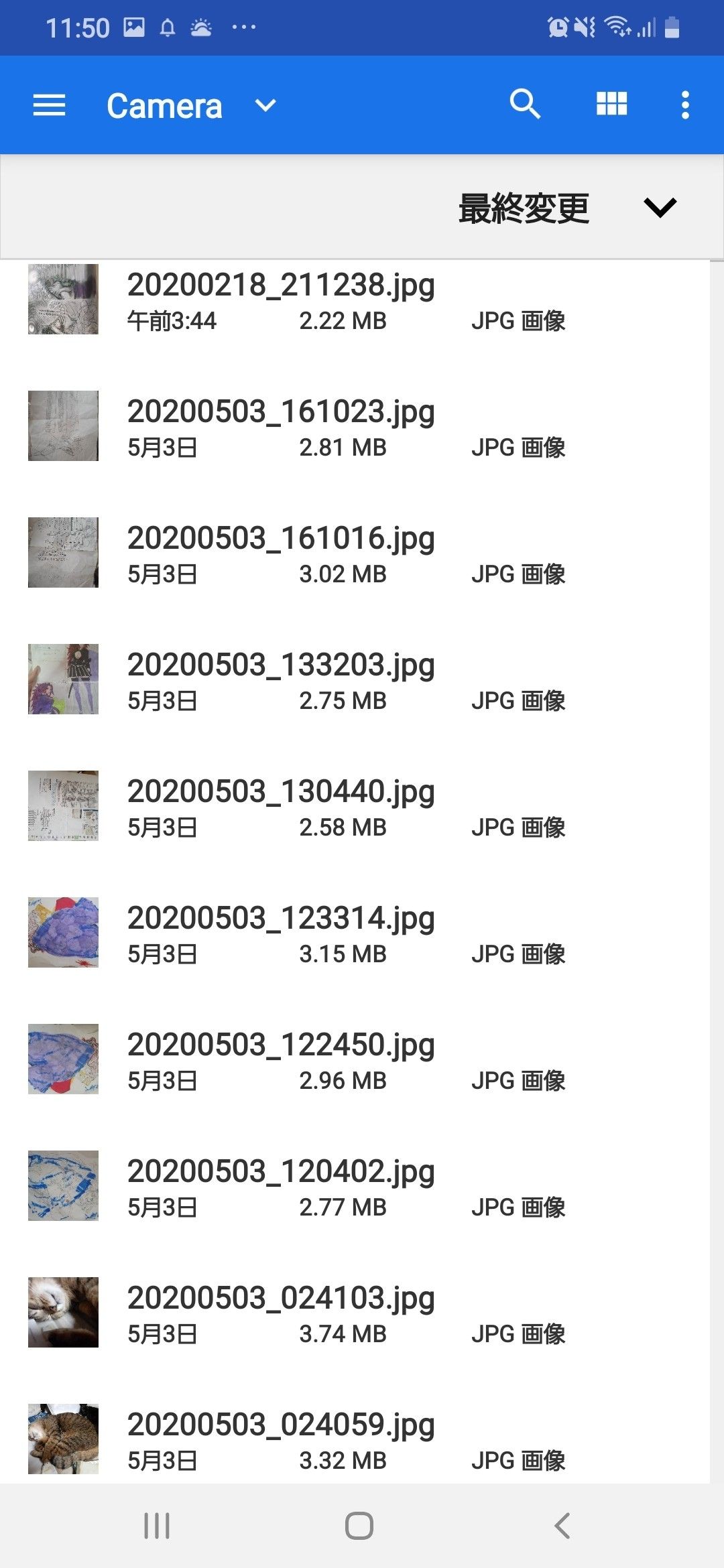
Task: Select file 20200503_161016.jpg
Action: (281, 553)
